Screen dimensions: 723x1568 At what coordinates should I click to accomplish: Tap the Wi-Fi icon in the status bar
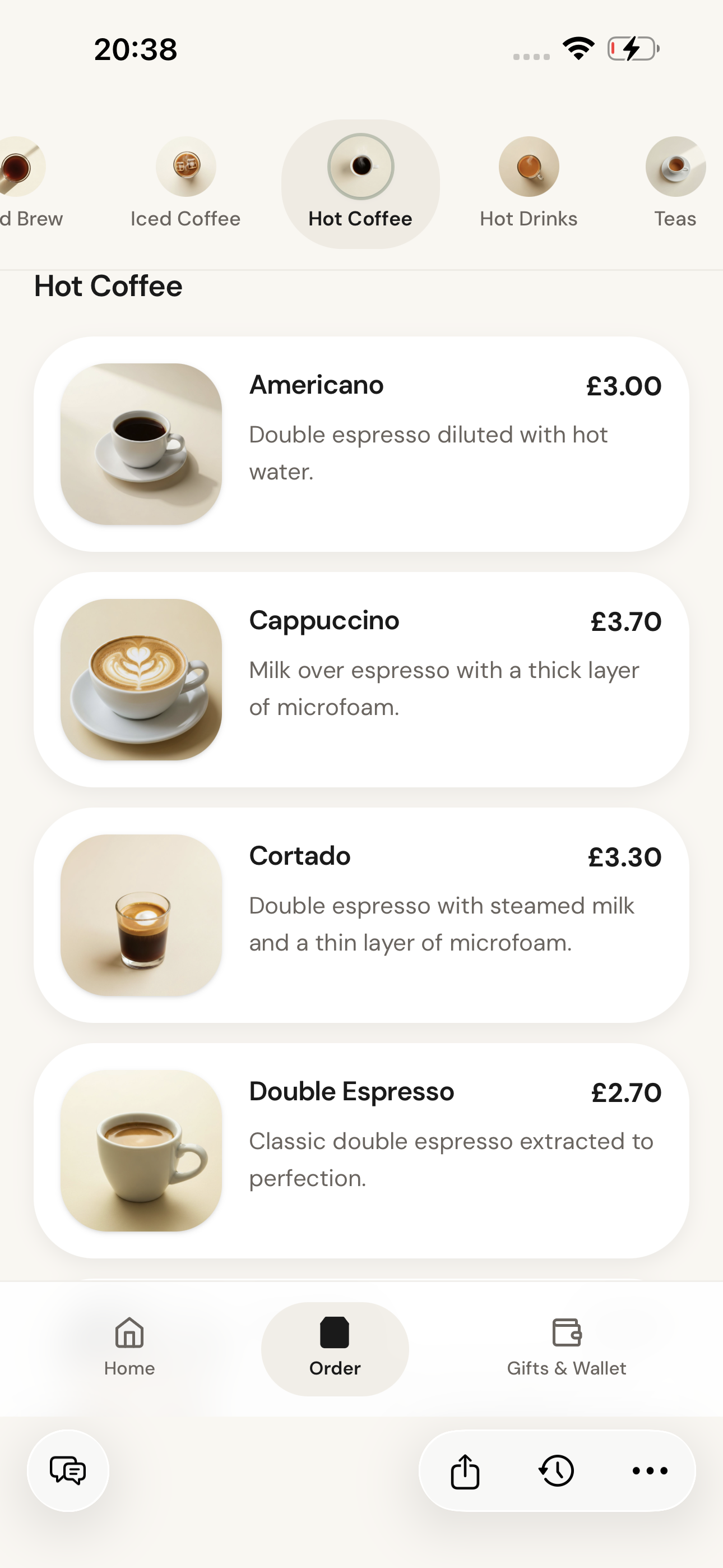click(579, 50)
